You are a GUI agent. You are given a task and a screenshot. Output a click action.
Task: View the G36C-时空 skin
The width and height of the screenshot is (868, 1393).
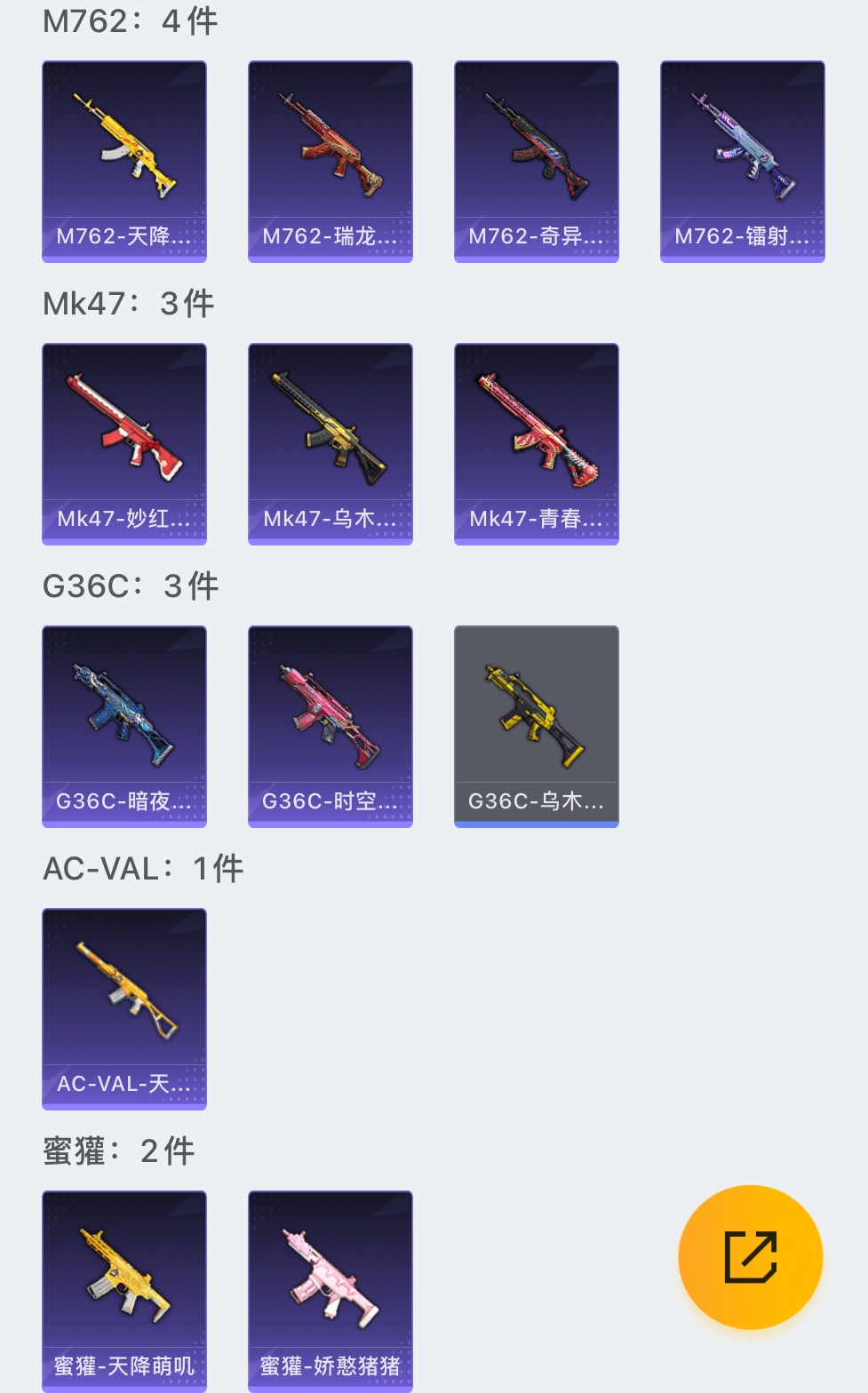coord(330,727)
